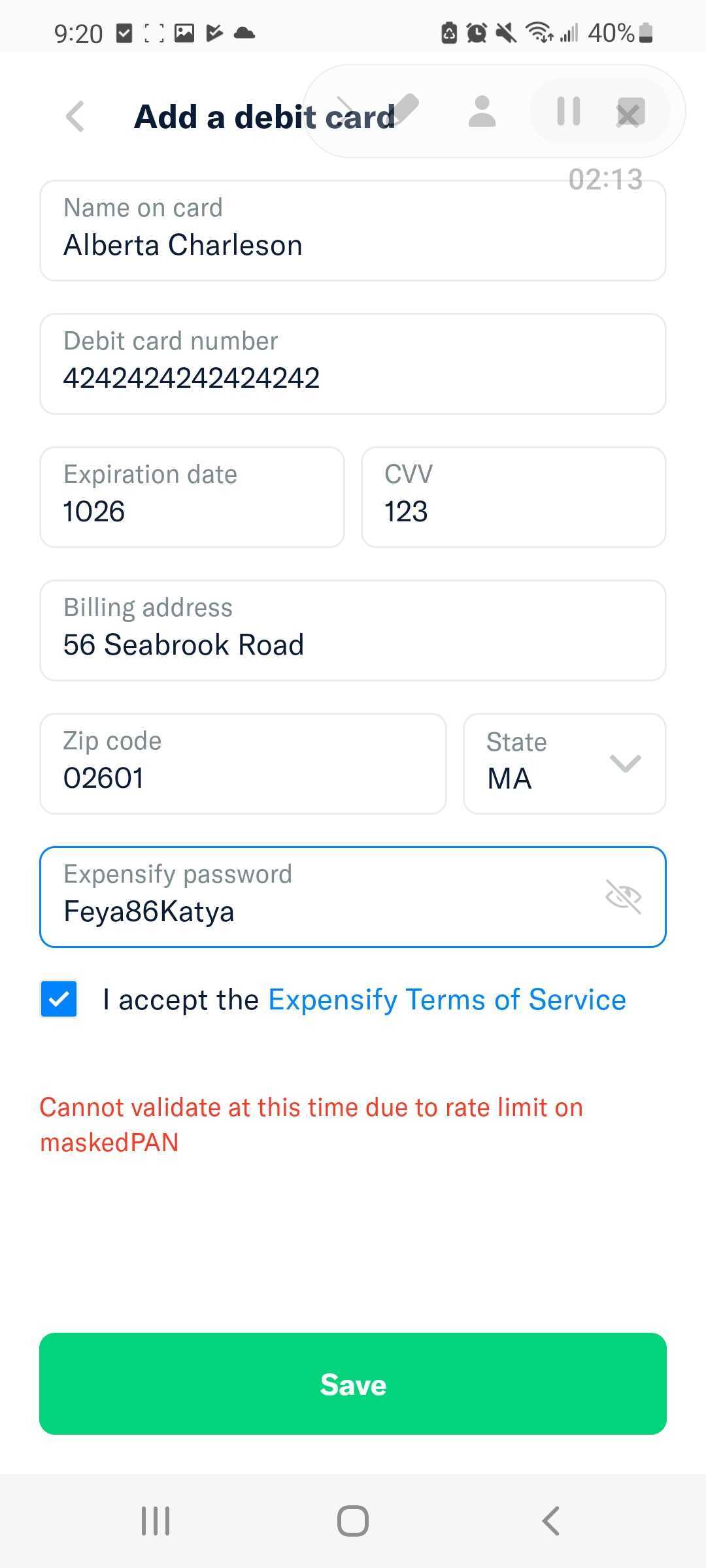Image resolution: width=706 pixels, height=1568 pixels.
Task: Go back from Add a debit card
Action: [x=76, y=117]
